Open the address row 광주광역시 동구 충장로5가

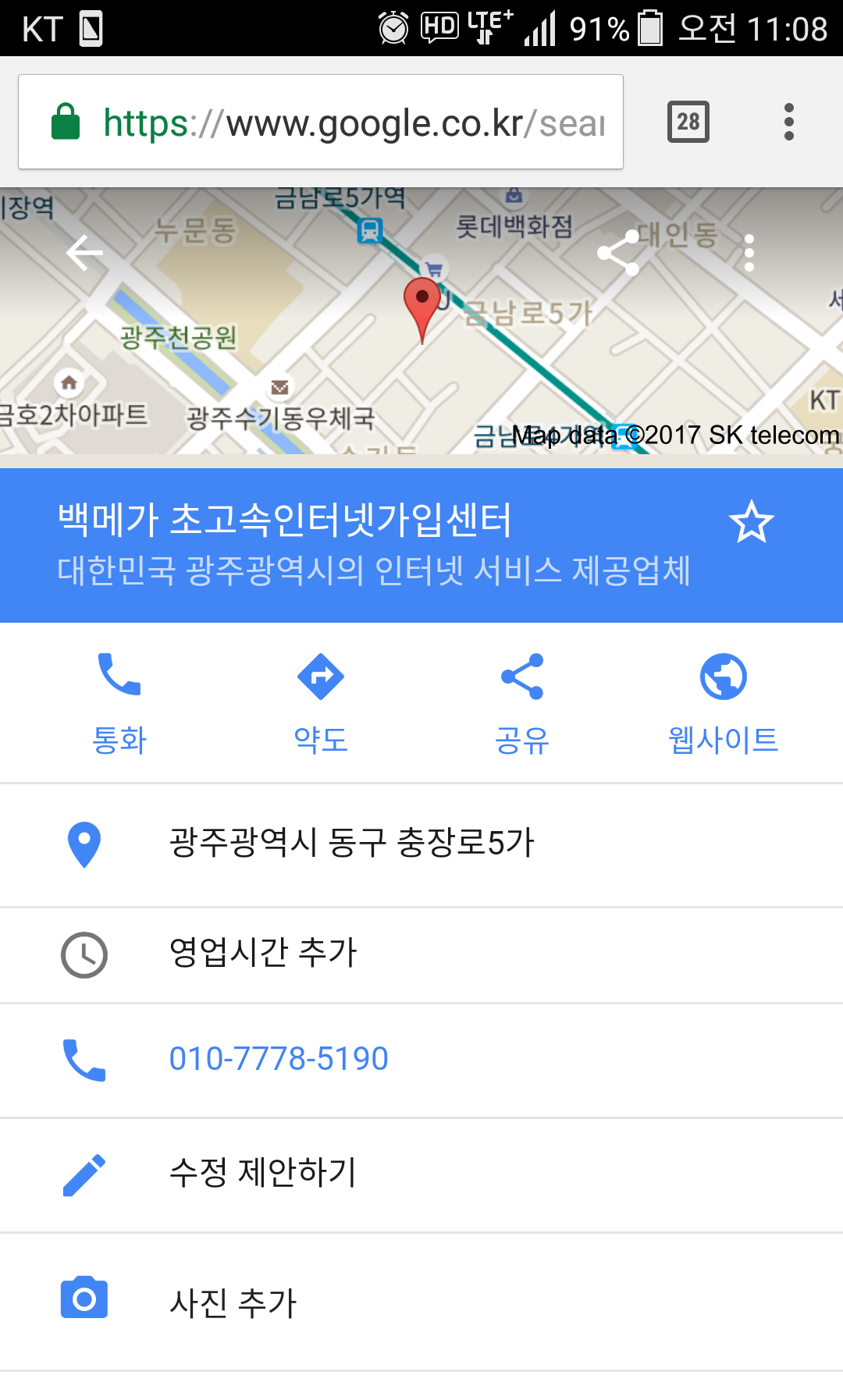421,844
